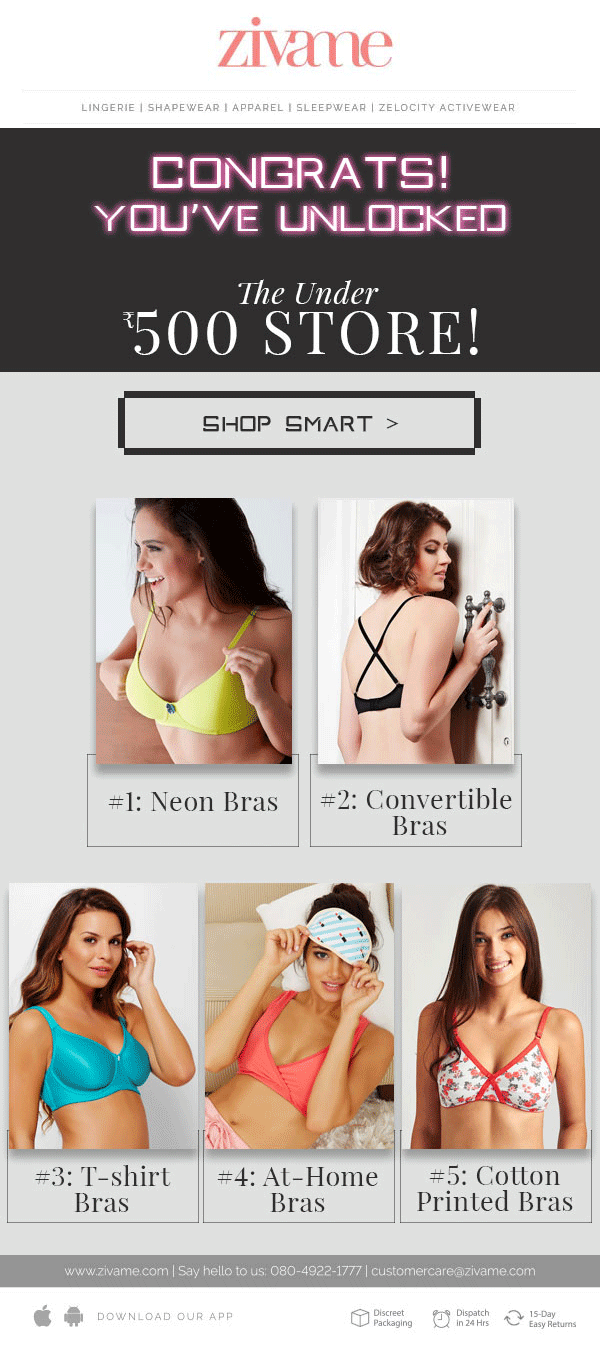Viewport: 600px width, 1348px height.
Task: Download the app via Apple icon
Action: pyautogui.click(x=42, y=1316)
